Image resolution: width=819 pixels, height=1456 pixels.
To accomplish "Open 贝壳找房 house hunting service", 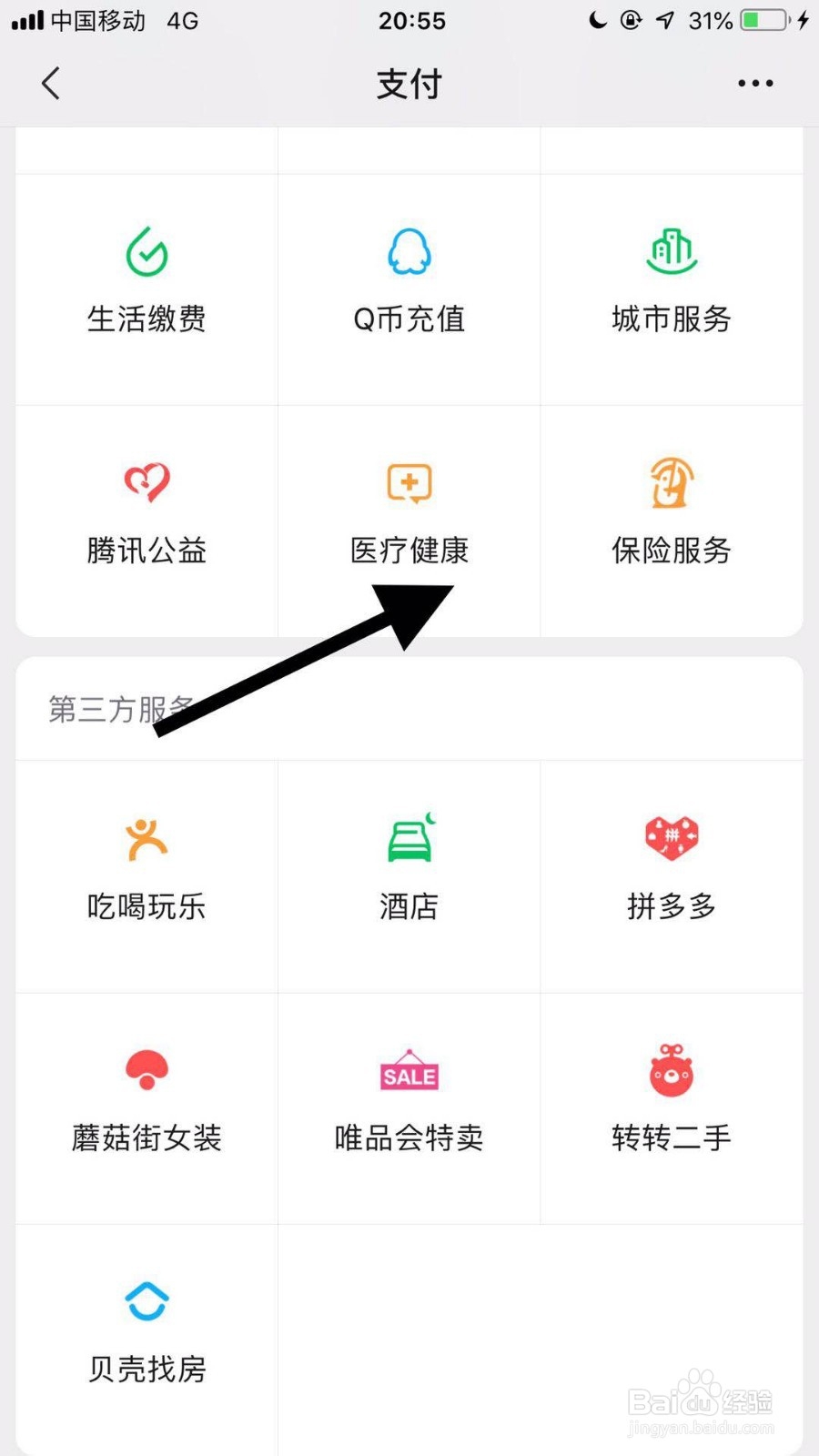I will point(146,1330).
